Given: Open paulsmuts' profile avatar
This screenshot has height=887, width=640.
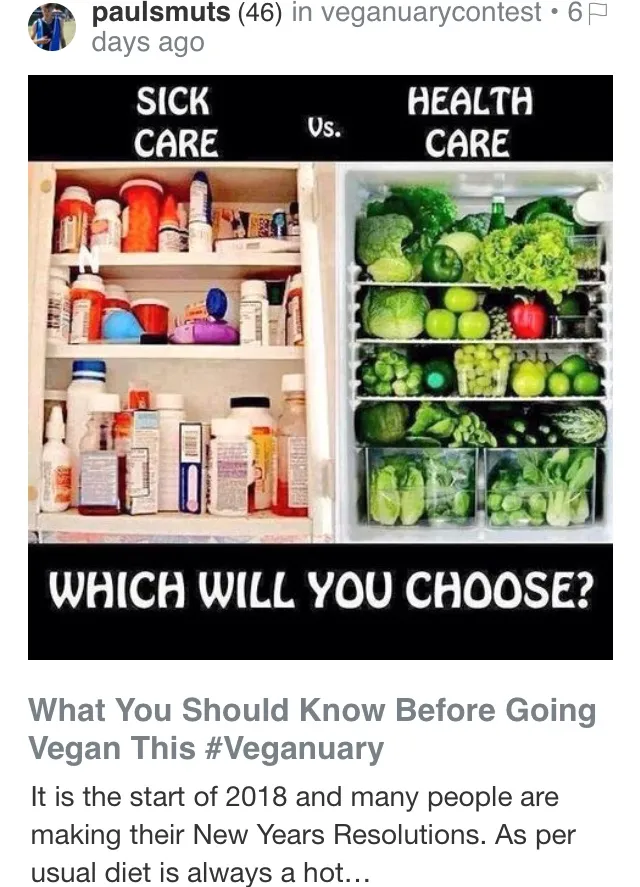Looking at the screenshot, I should coord(51,27).
